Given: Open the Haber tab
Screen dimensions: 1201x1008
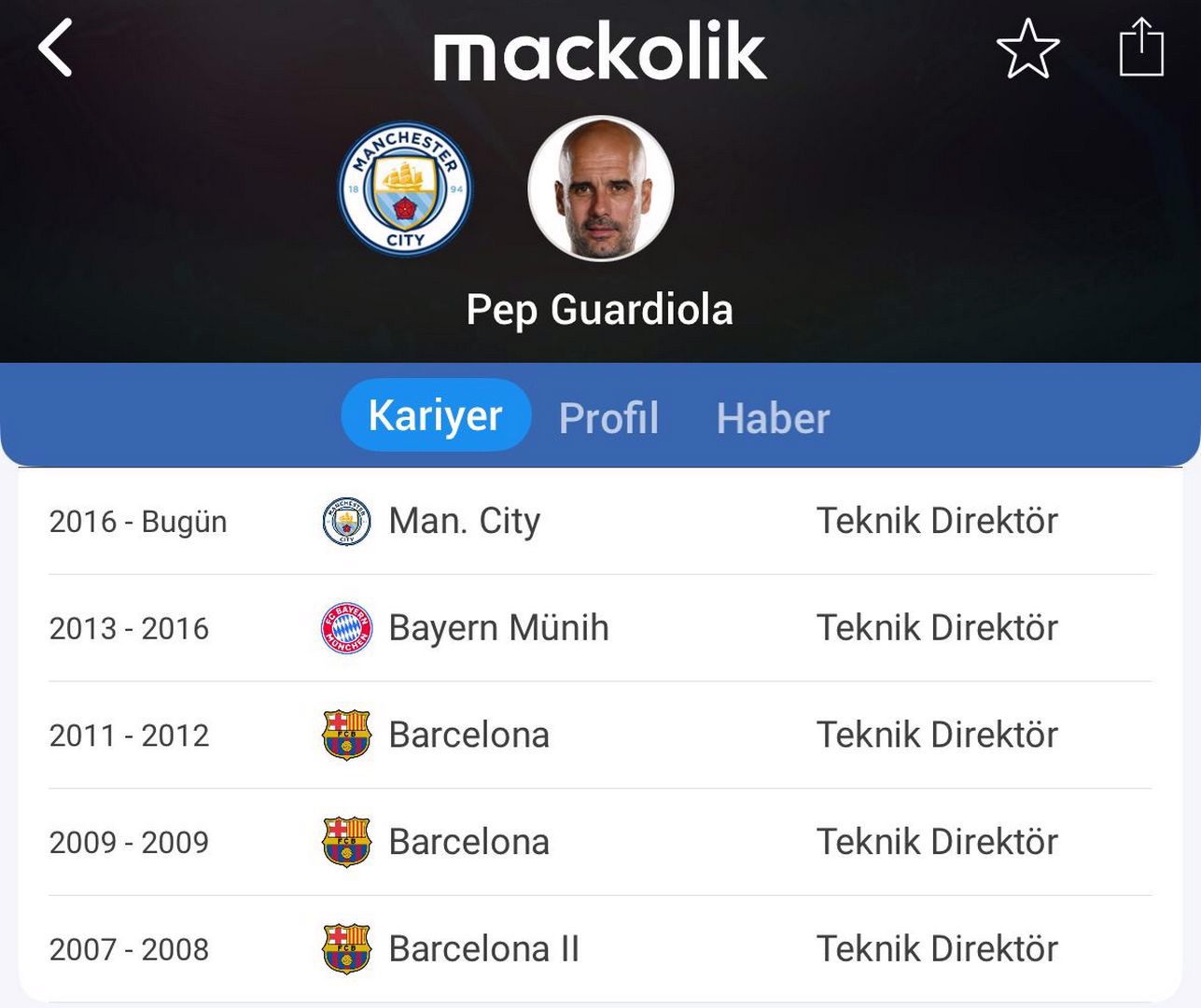Looking at the screenshot, I should click(773, 417).
